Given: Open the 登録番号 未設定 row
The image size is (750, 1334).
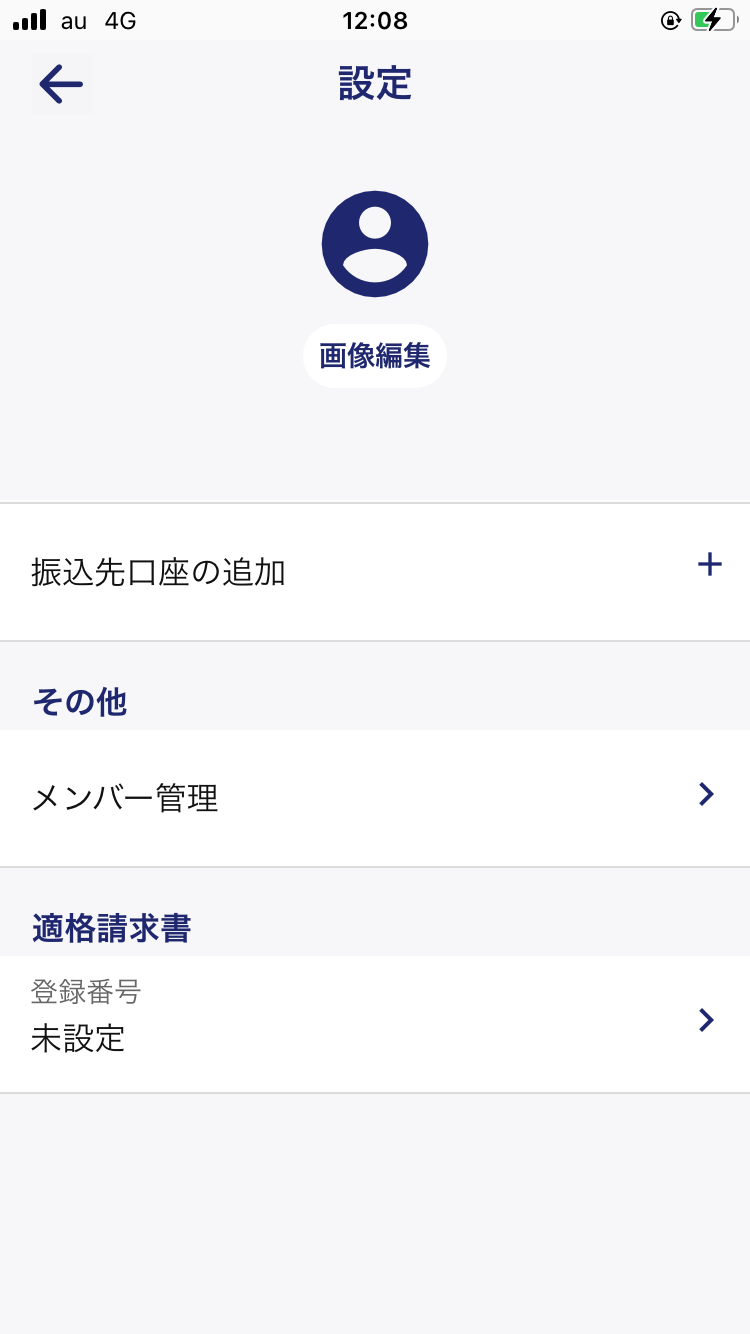Looking at the screenshot, I should click(x=375, y=1024).
